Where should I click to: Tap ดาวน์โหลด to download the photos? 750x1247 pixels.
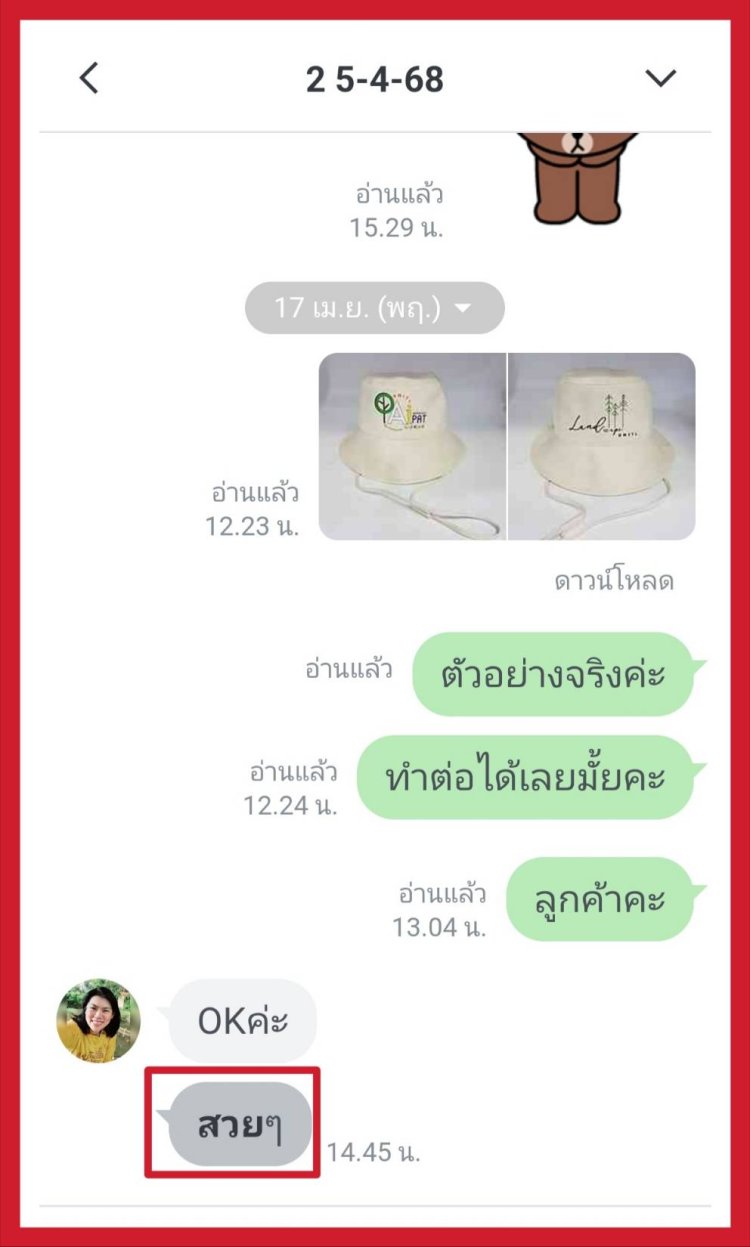click(613, 582)
